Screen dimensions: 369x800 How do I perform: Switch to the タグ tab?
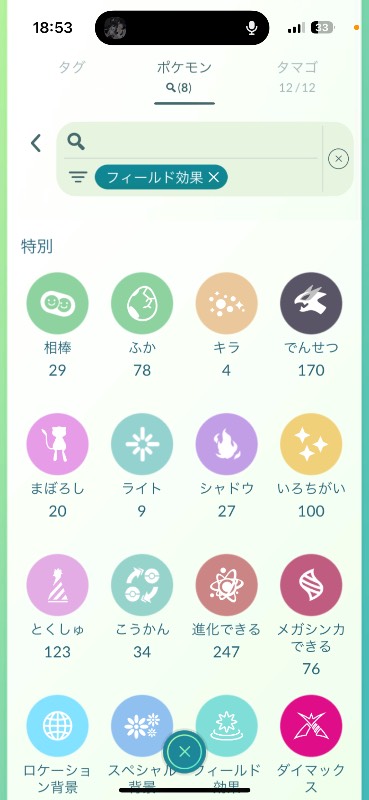(71, 67)
